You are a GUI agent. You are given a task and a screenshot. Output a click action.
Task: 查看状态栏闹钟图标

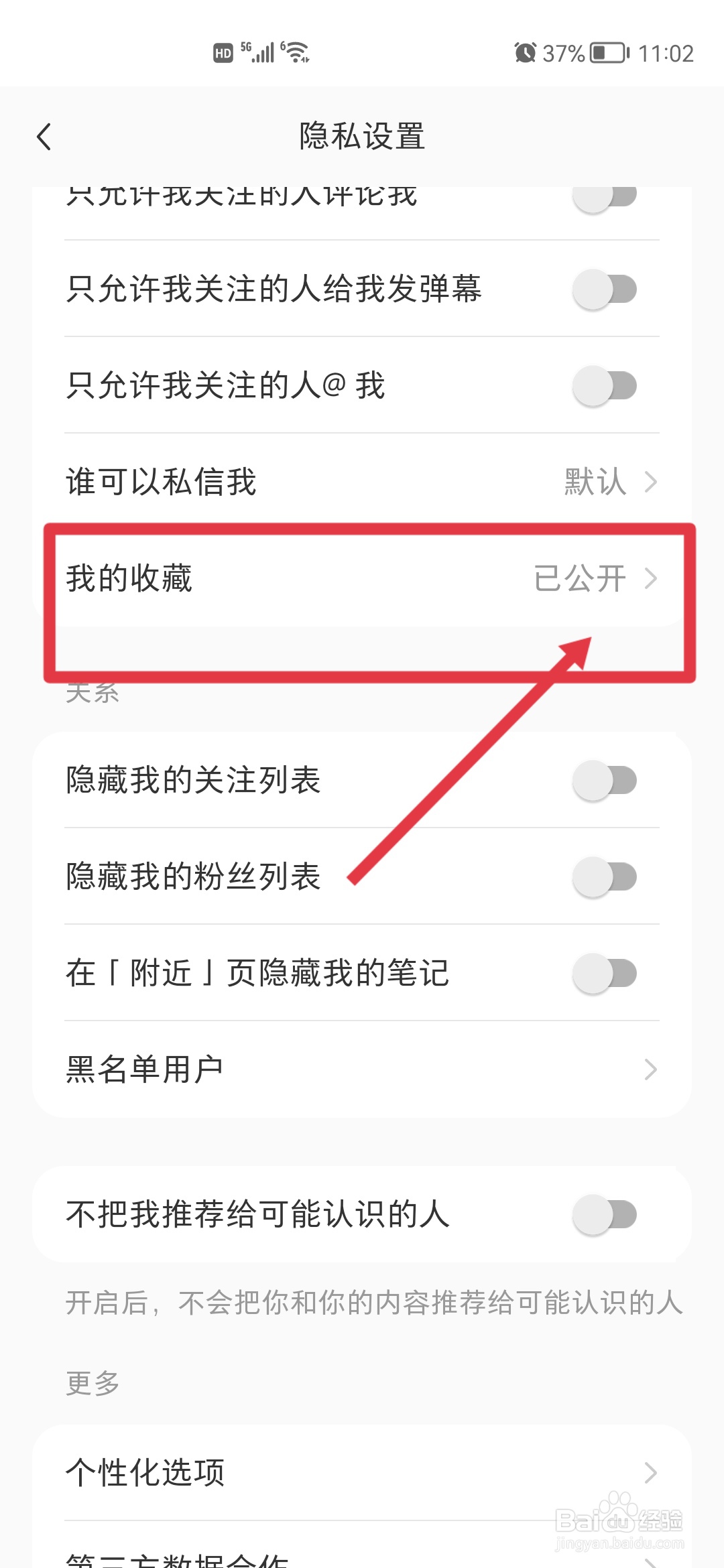pos(525,52)
